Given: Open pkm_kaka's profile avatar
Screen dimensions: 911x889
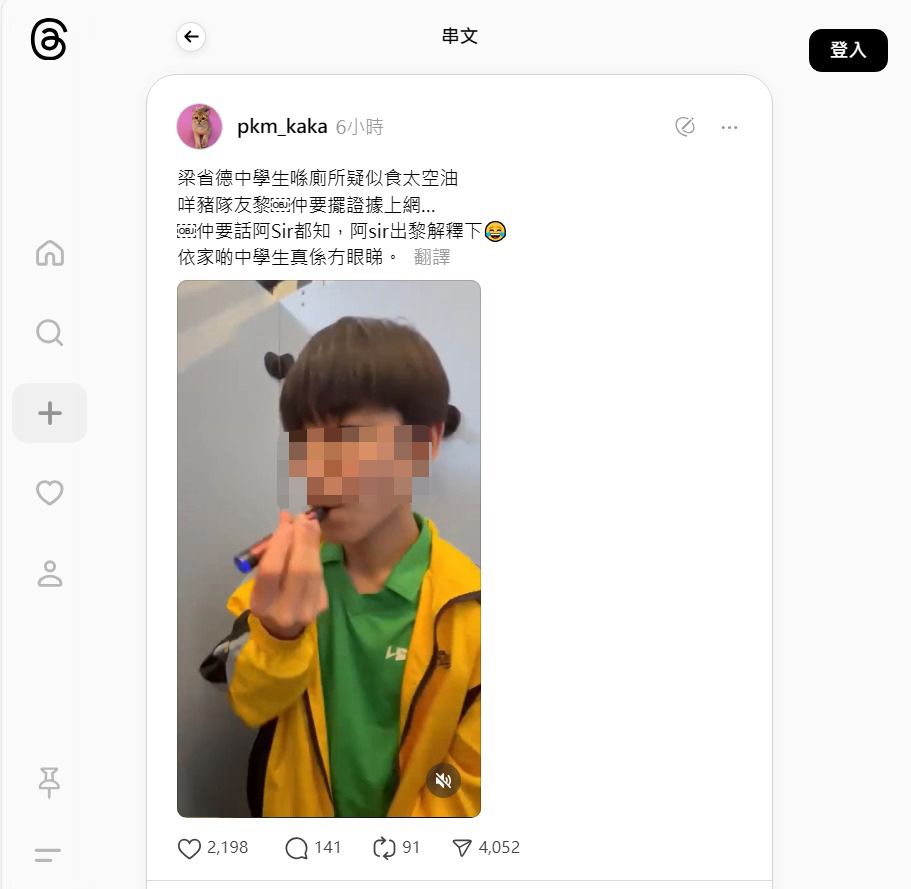Looking at the screenshot, I should 199,127.
